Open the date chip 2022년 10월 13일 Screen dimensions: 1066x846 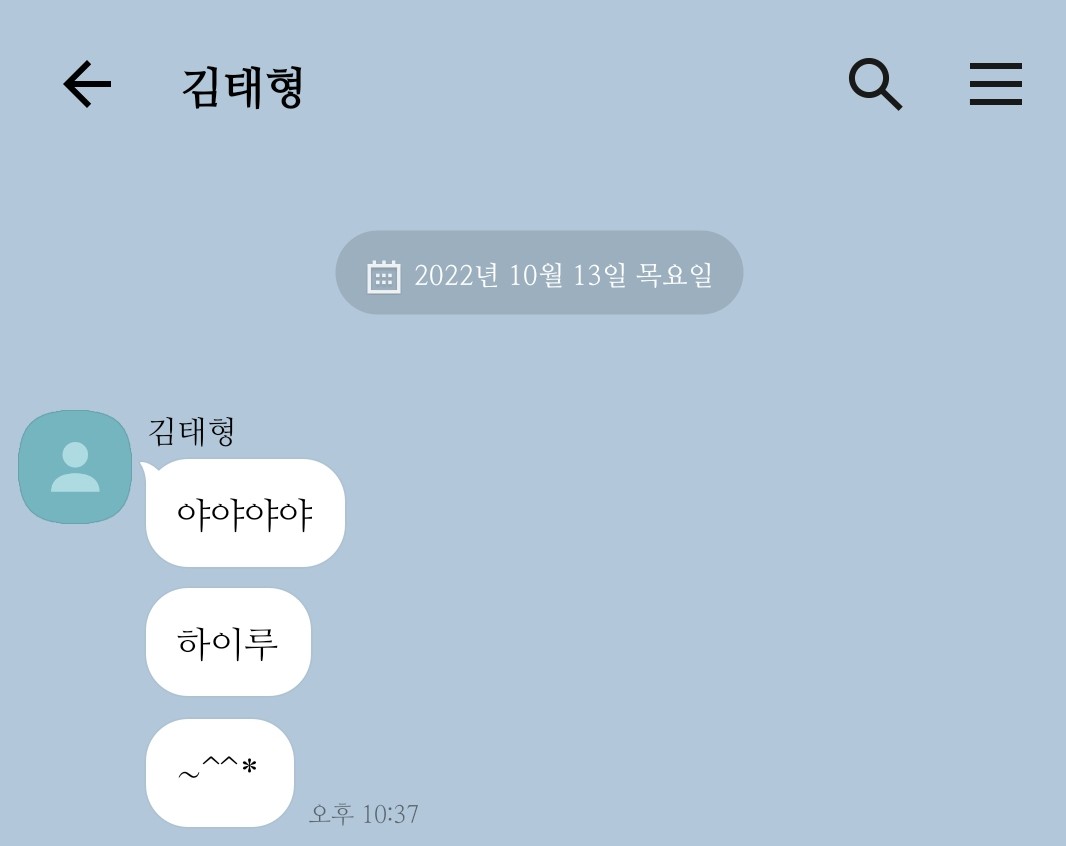pyautogui.click(x=539, y=273)
